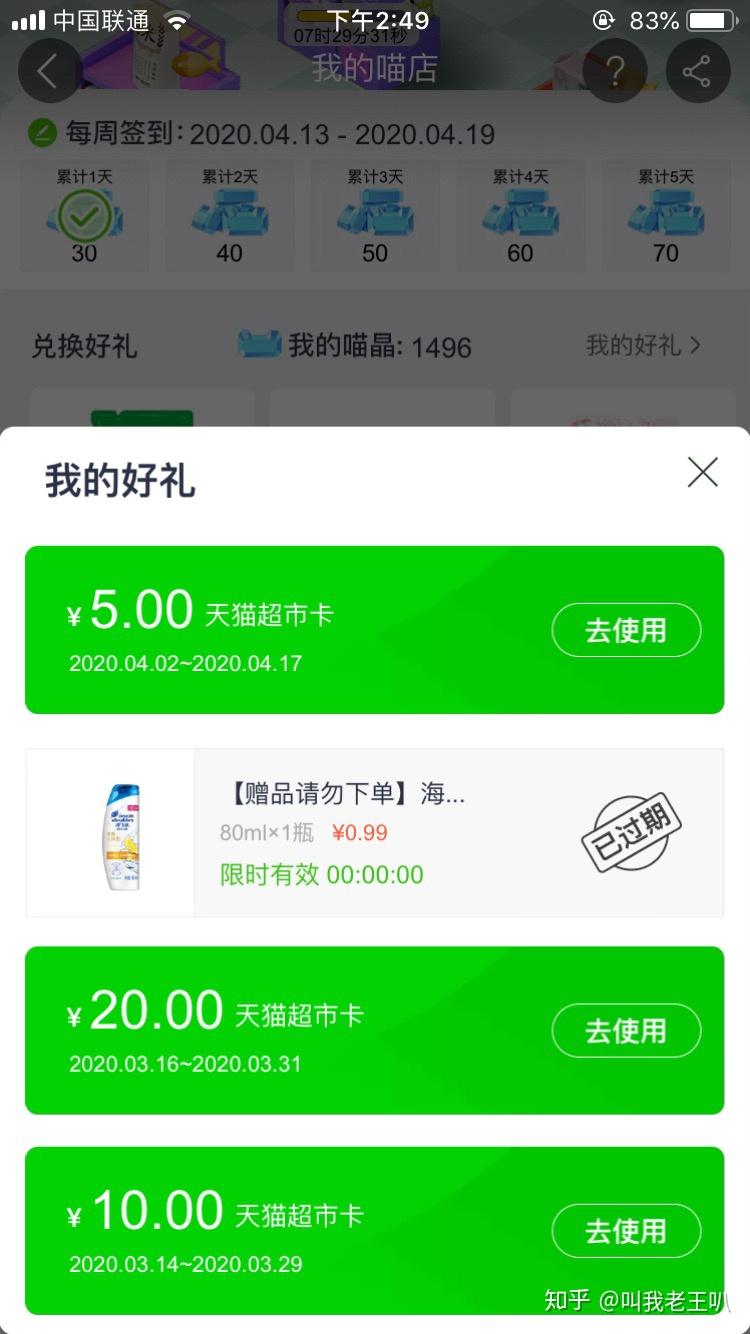Close the 我的好礼 popup
The width and height of the screenshot is (750, 1334).
click(703, 472)
